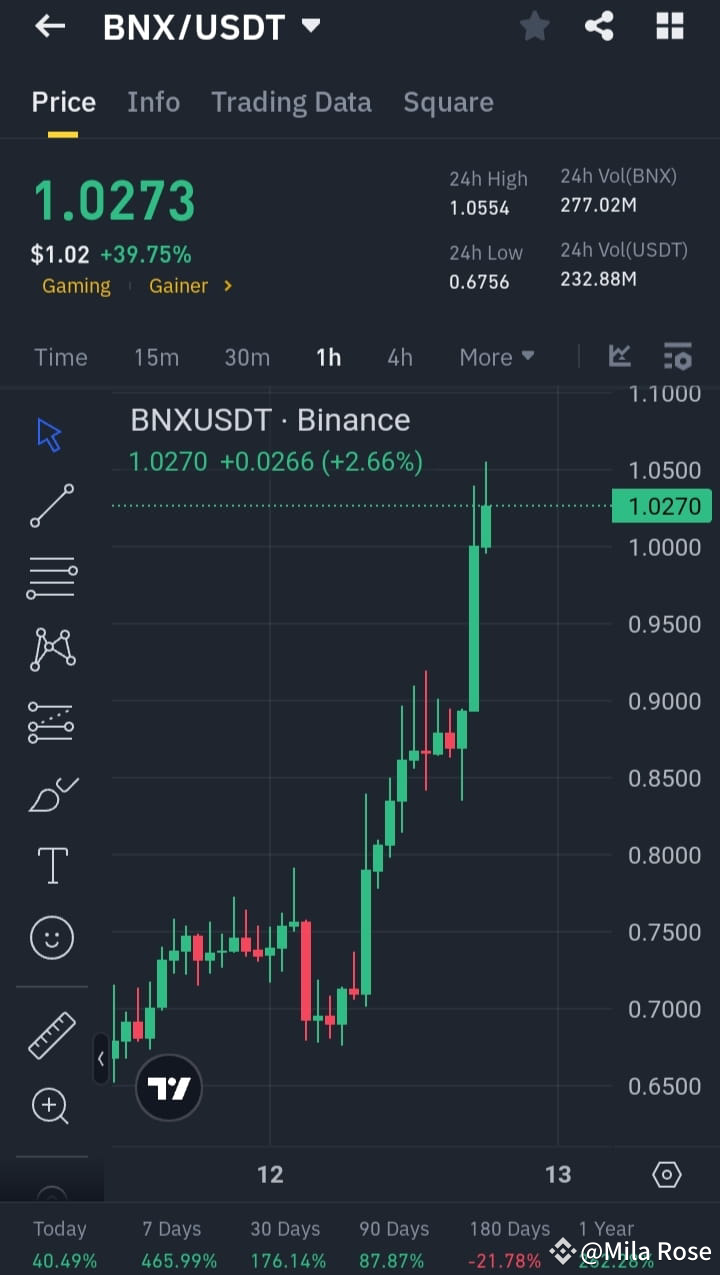Select the trend line drawing tool
720x1275 pixels.
click(50, 506)
